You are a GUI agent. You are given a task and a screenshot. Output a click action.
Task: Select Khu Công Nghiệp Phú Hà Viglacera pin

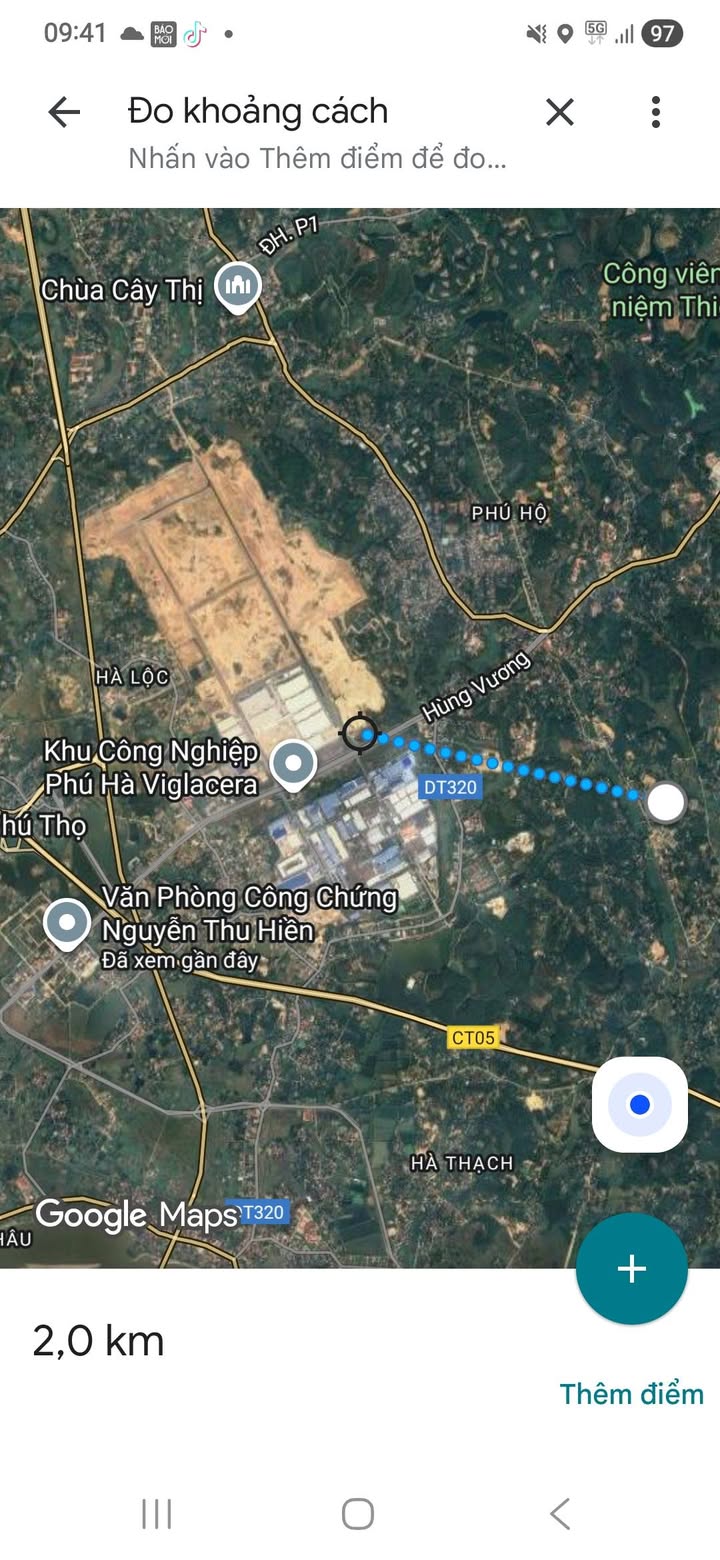click(x=293, y=765)
